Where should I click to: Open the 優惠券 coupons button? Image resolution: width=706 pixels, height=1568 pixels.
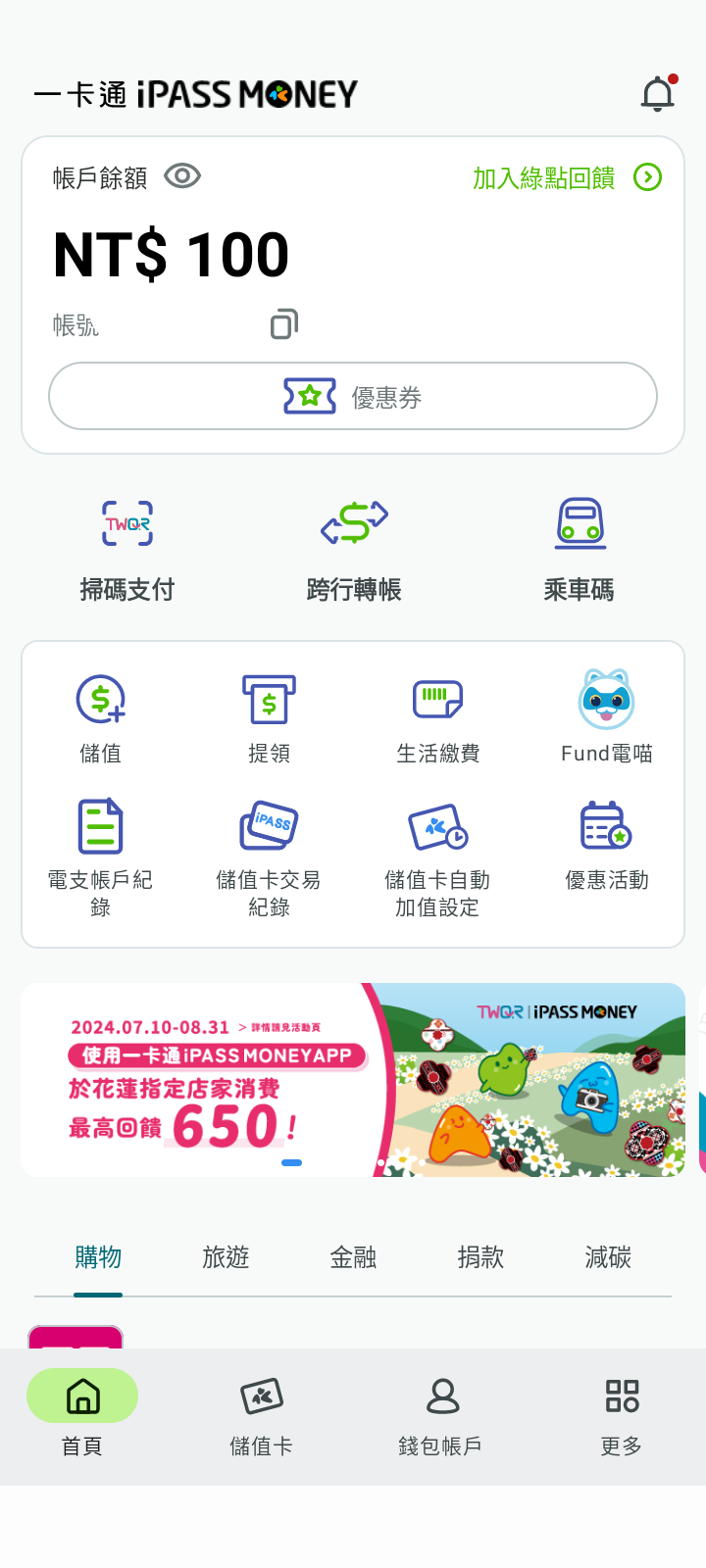[x=353, y=396]
